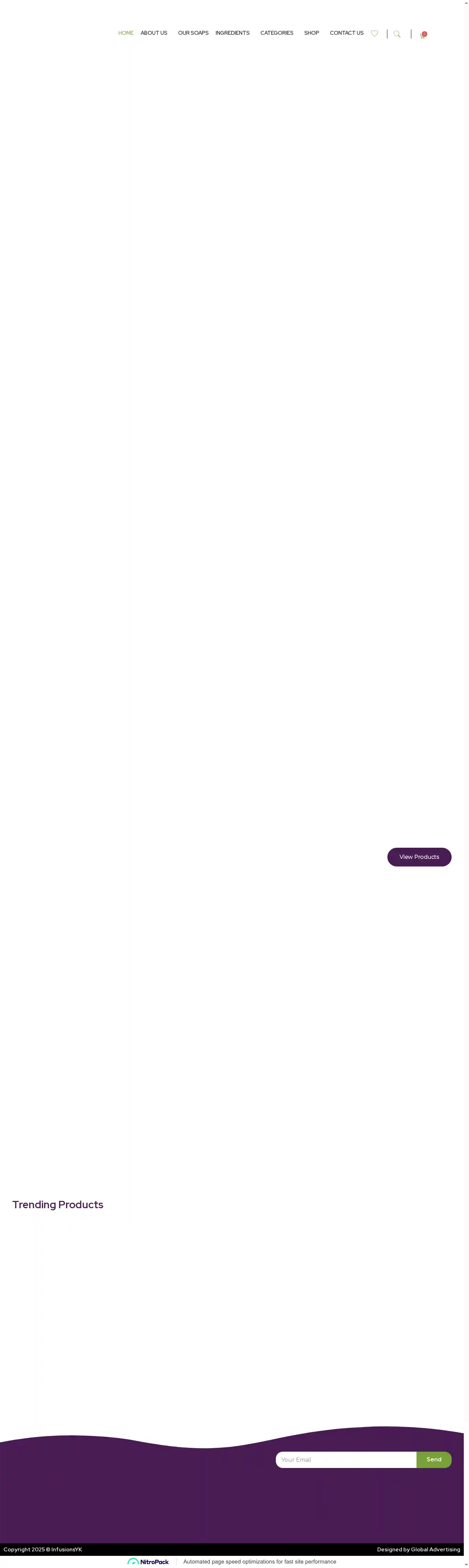Screen dimensions: 469x1568
Task: Open the About Us page
Action: point(154,33)
